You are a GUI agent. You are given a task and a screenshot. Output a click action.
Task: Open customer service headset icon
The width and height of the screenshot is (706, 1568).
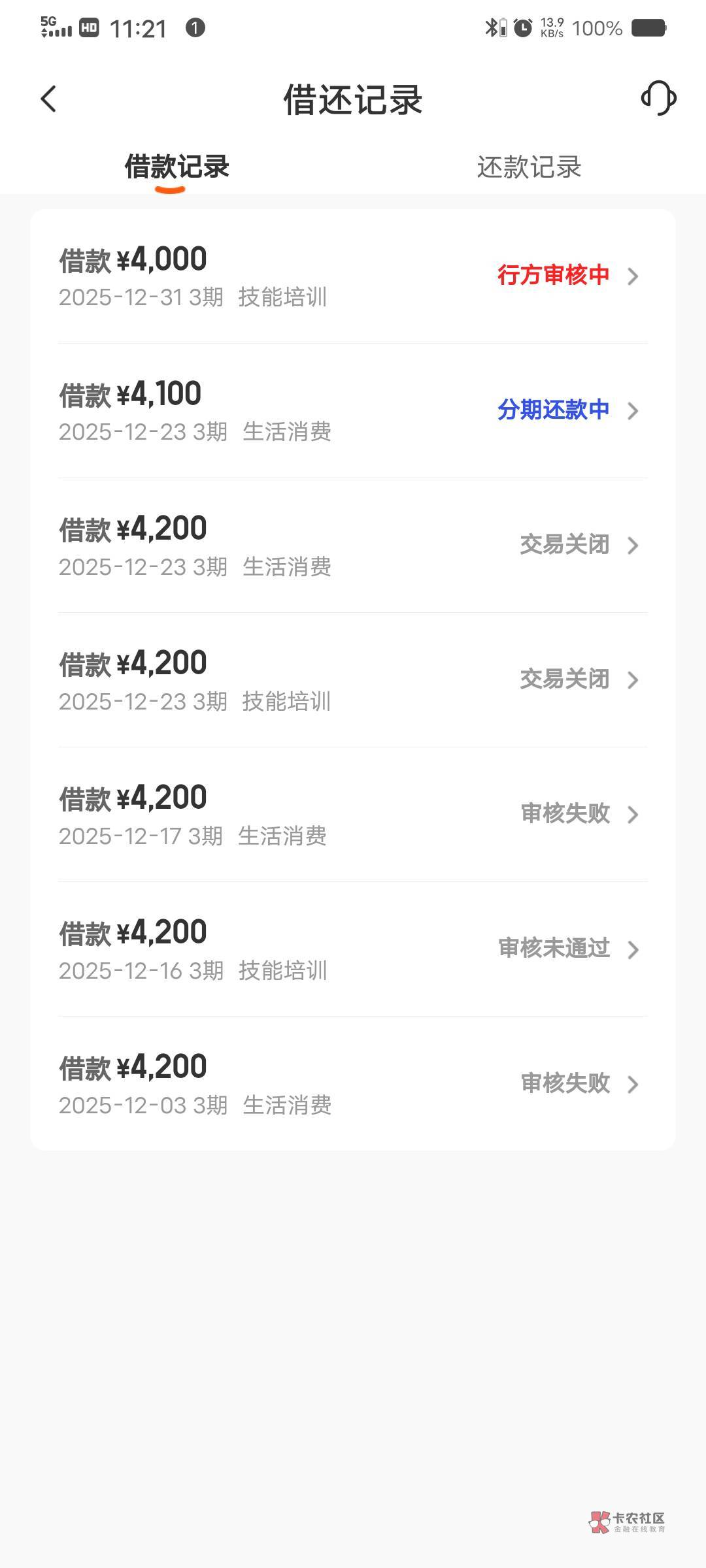coord(658,99)
